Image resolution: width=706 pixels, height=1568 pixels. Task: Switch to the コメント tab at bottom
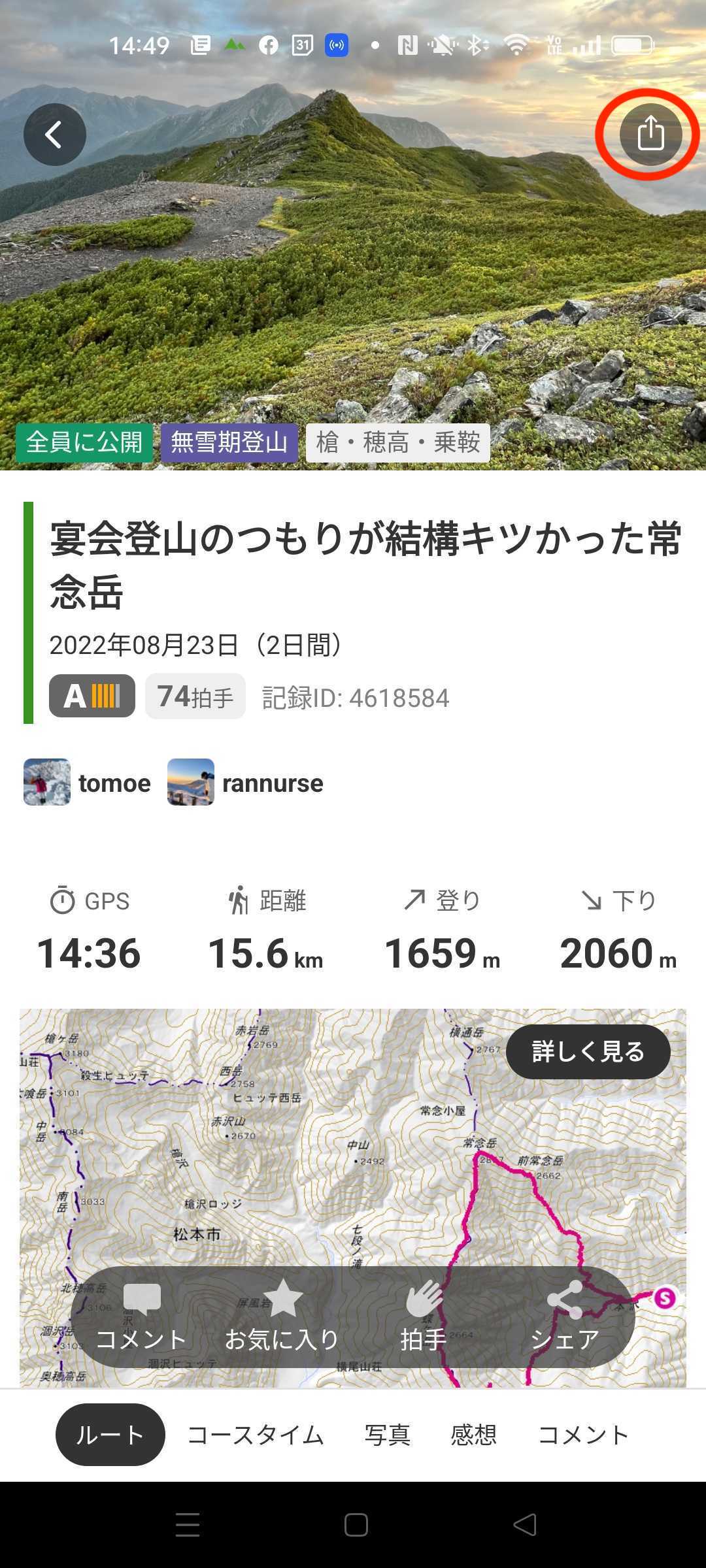(x=583, y=1435)
